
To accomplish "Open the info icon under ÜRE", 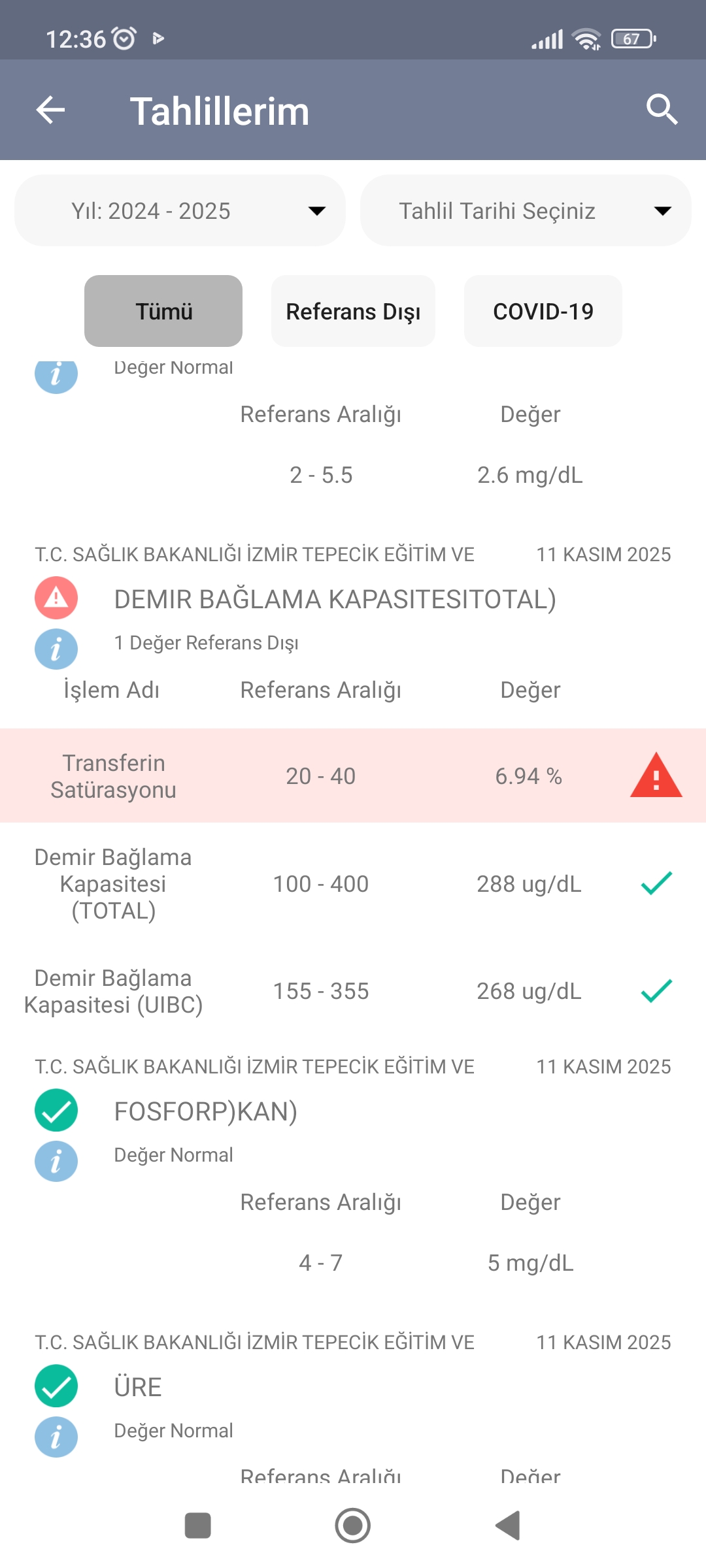I will coord(56,1437).
